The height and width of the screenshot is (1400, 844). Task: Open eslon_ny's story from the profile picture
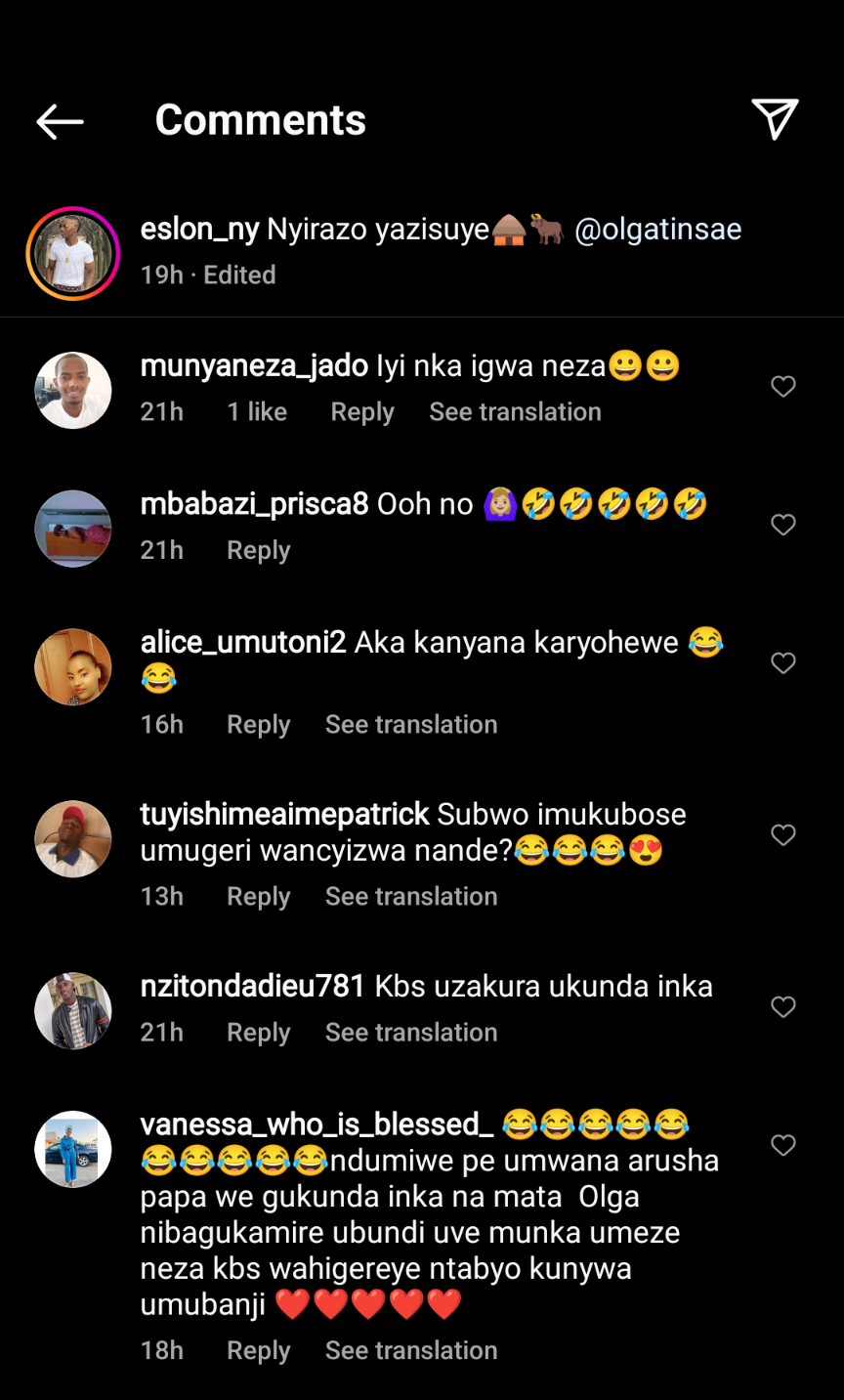point(72,253)
